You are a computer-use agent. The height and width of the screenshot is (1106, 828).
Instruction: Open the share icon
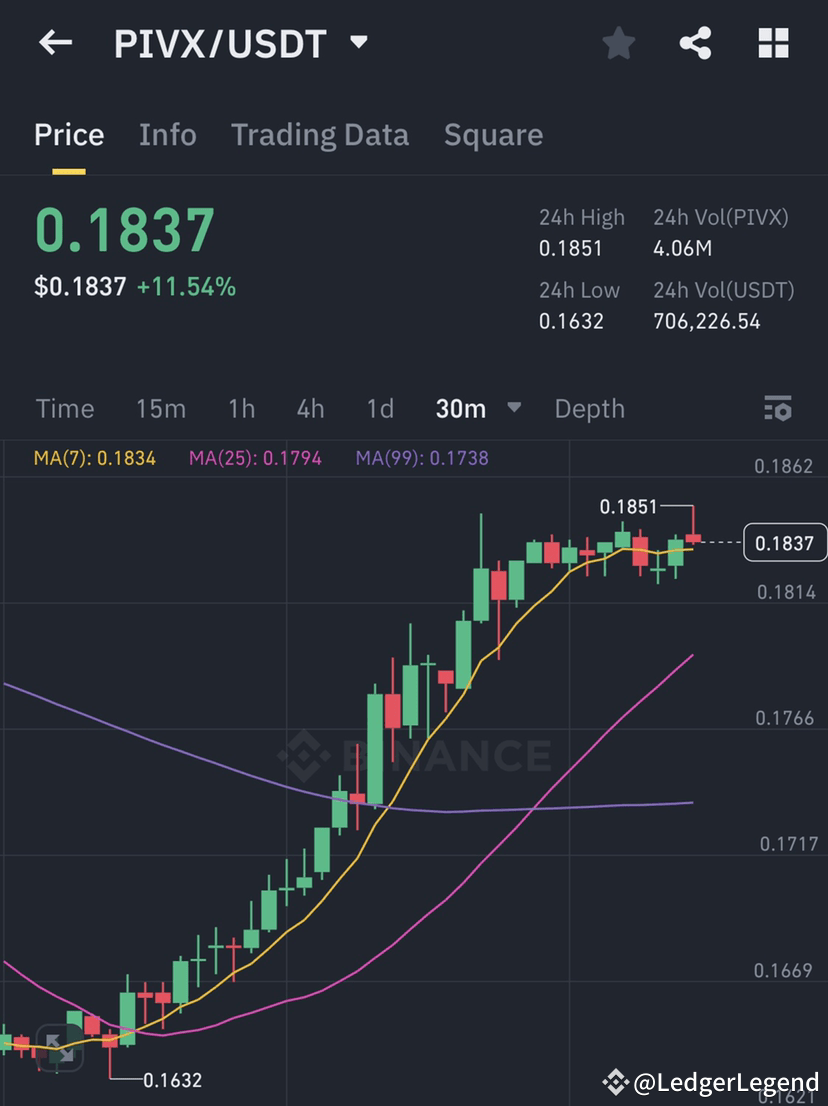point(696,42)
